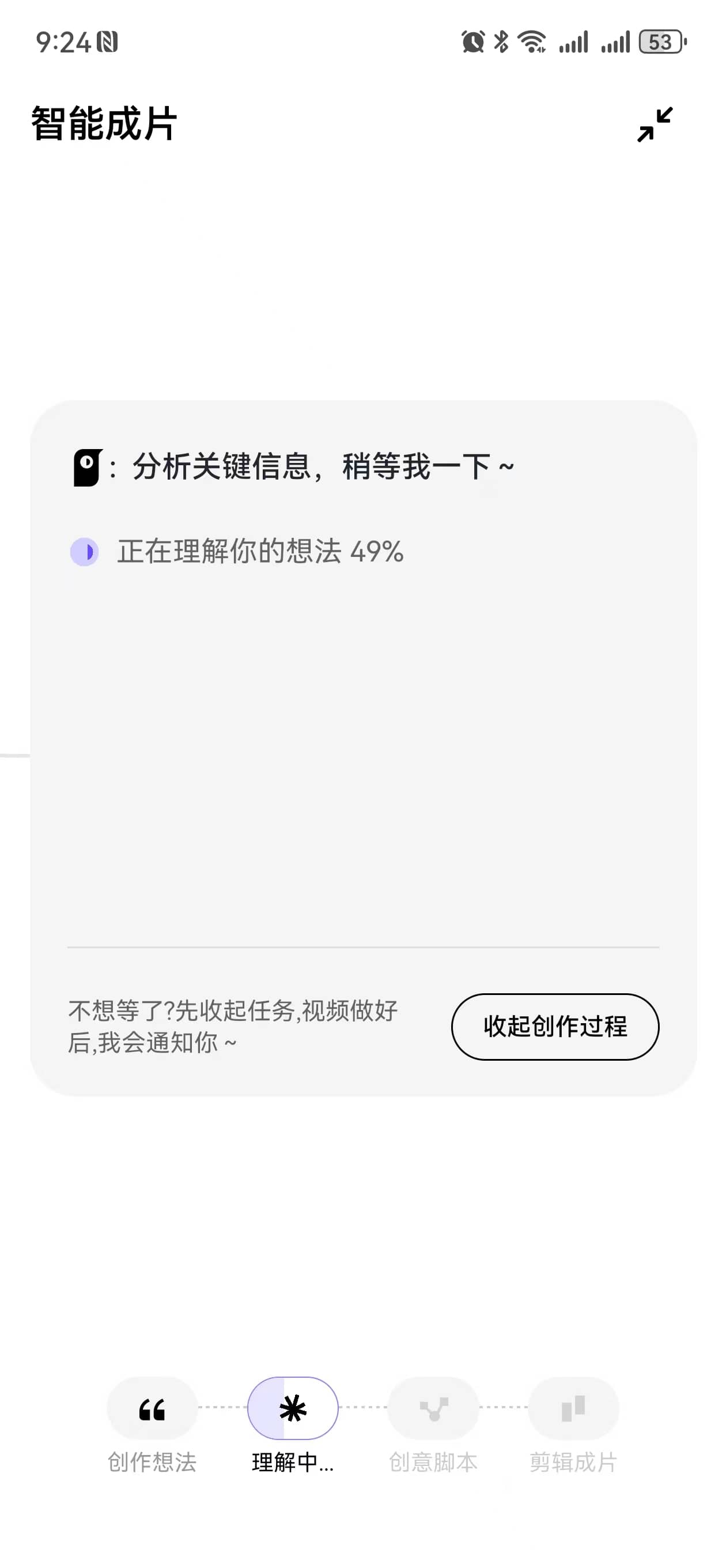
Task: Minimize the 智能成片 creation screen
Action: pyautogui.click(x=654, y=124)
